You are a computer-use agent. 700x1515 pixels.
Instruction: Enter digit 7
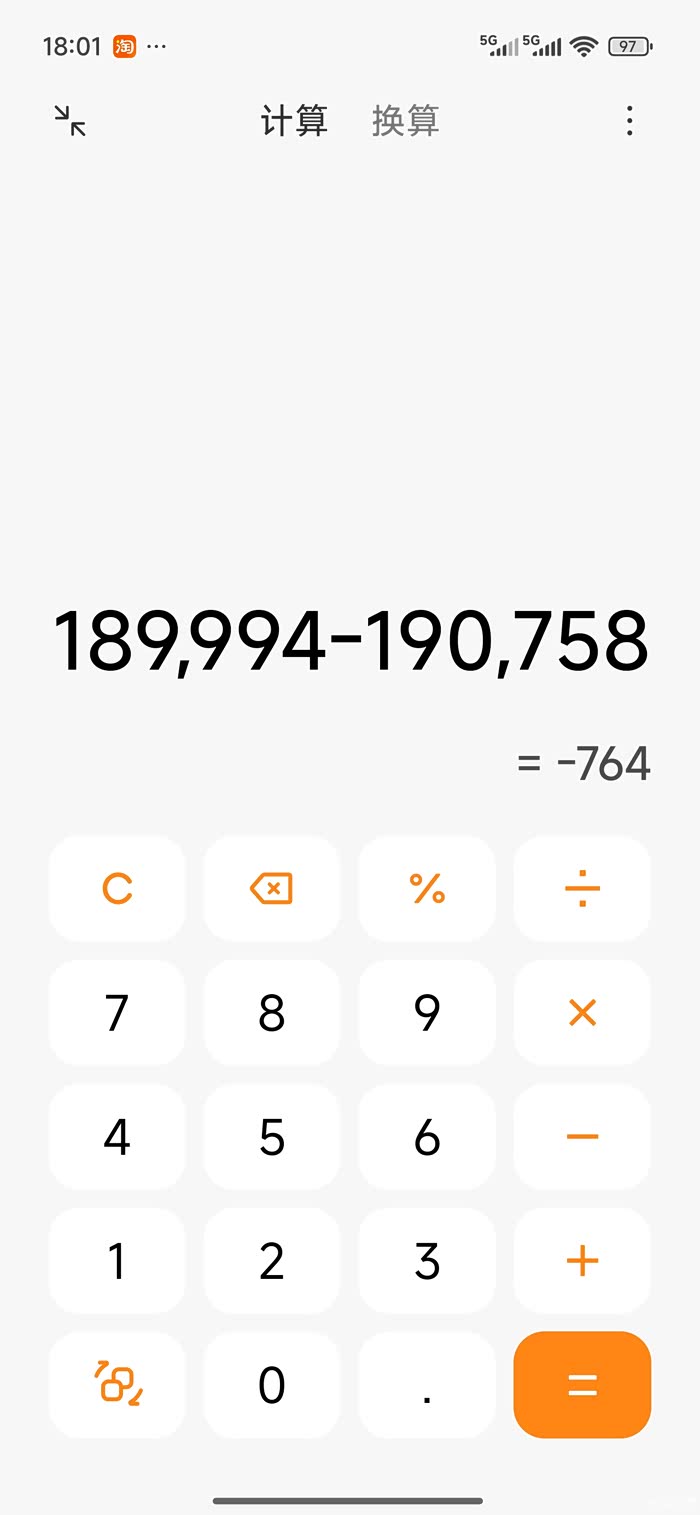[x=117, y=1012]
